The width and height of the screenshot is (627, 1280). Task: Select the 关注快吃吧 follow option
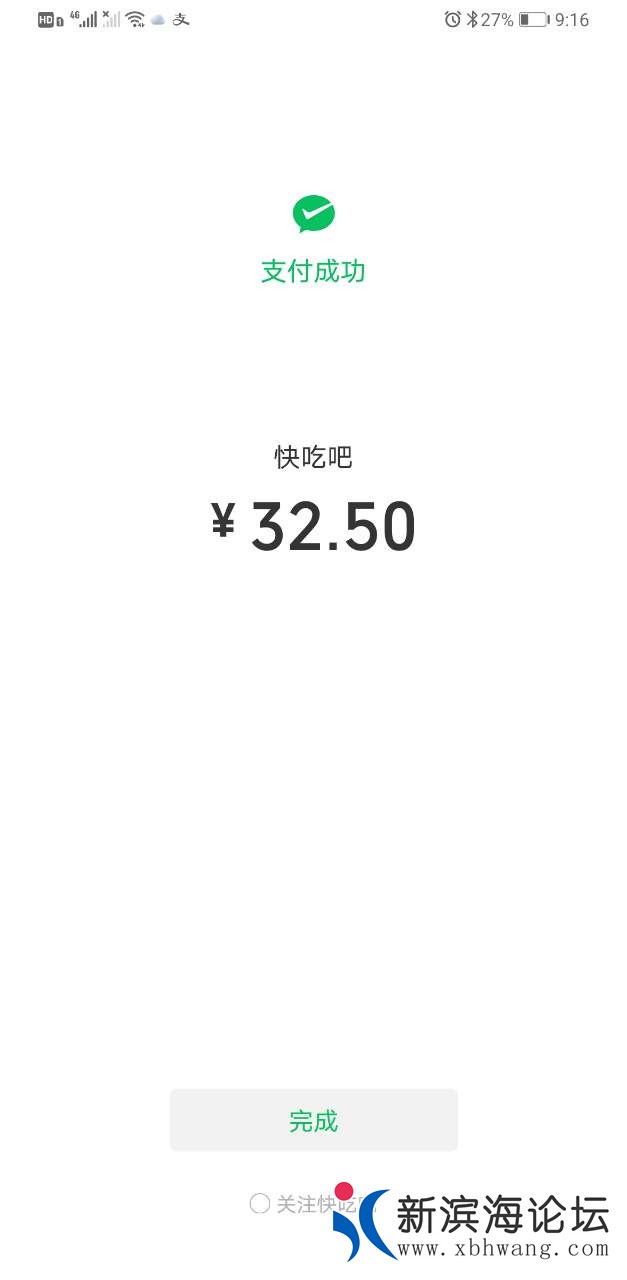coord(260,1204)
